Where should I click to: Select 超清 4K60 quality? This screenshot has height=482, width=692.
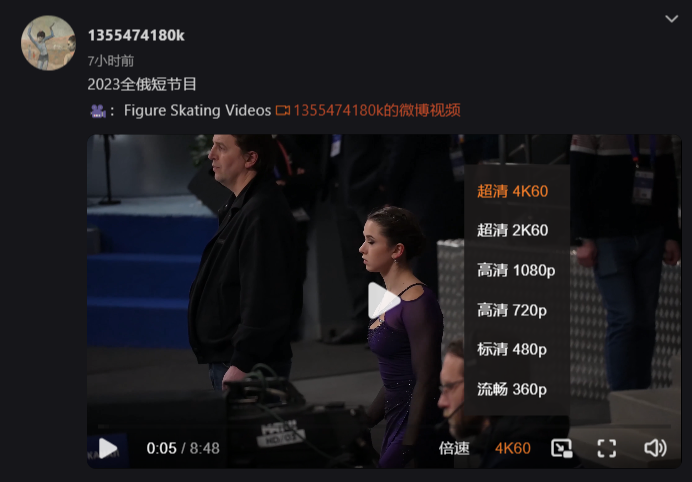click(512, 191)
